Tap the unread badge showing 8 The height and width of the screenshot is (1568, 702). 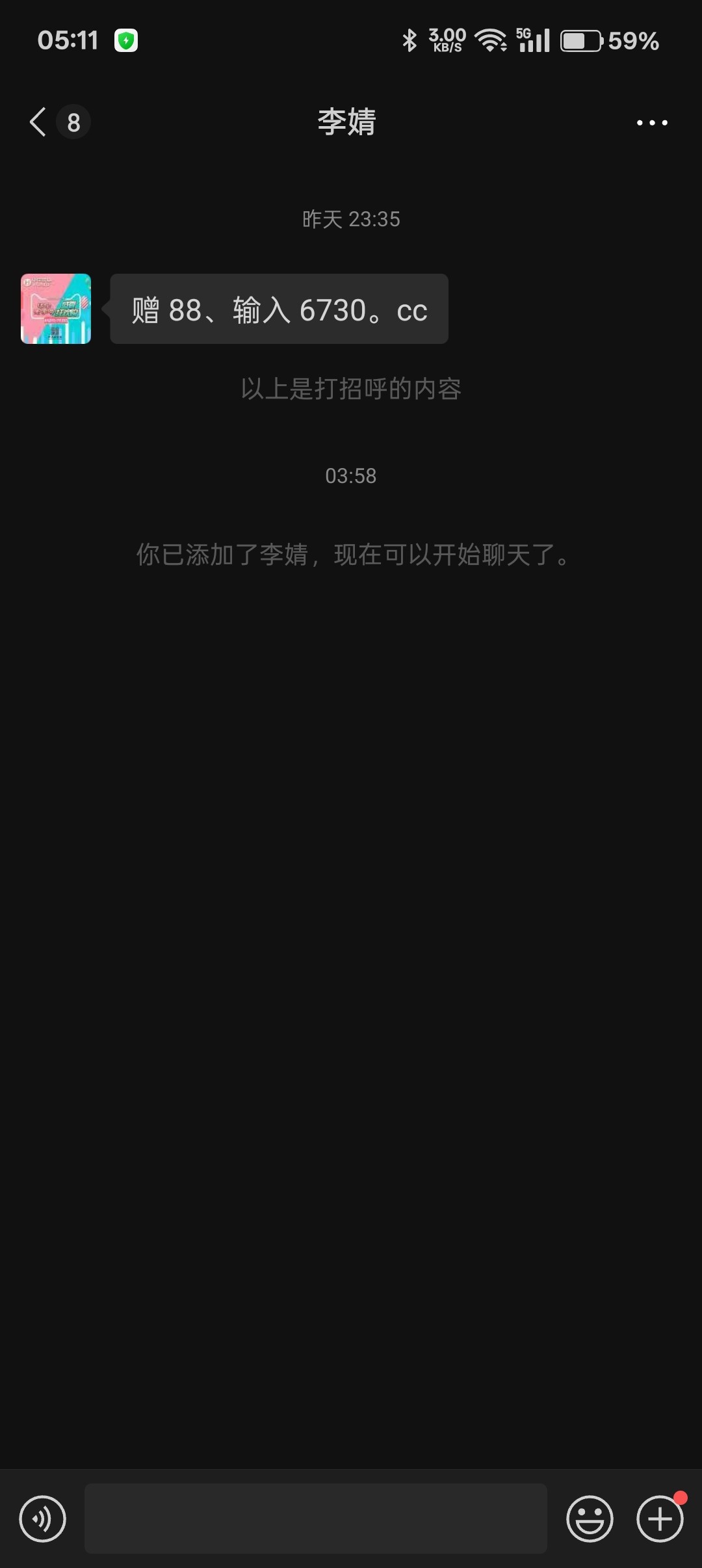click(73, 122)
